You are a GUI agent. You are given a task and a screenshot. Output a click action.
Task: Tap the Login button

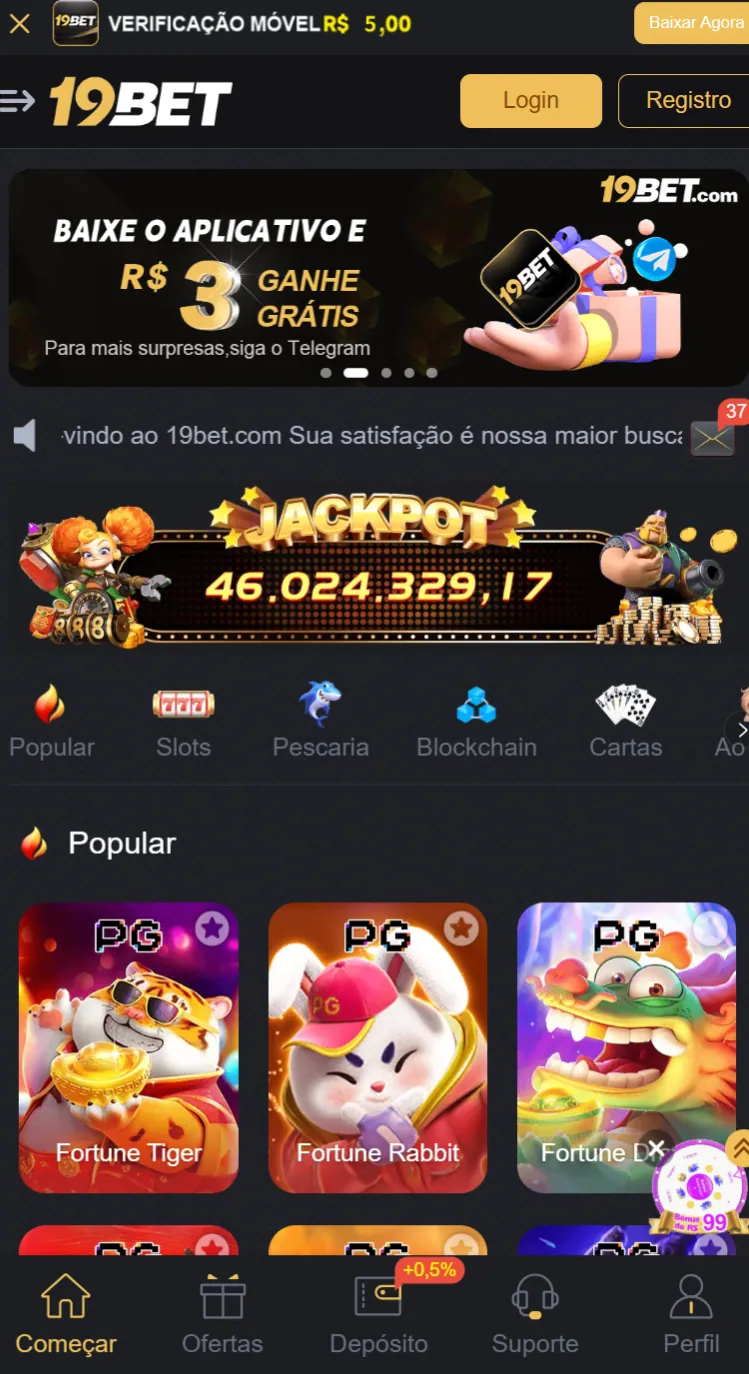coord(530,101)
